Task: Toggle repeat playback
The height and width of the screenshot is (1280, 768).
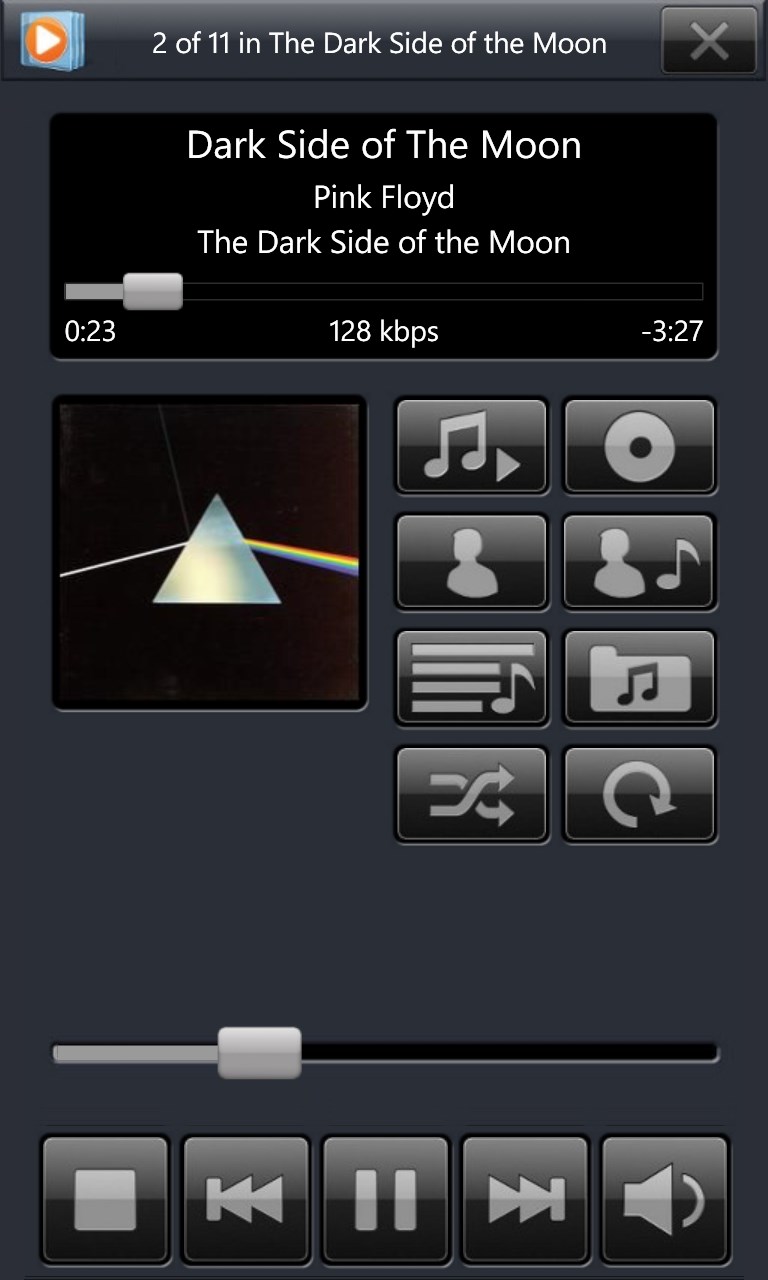Action: pos(640,794)
